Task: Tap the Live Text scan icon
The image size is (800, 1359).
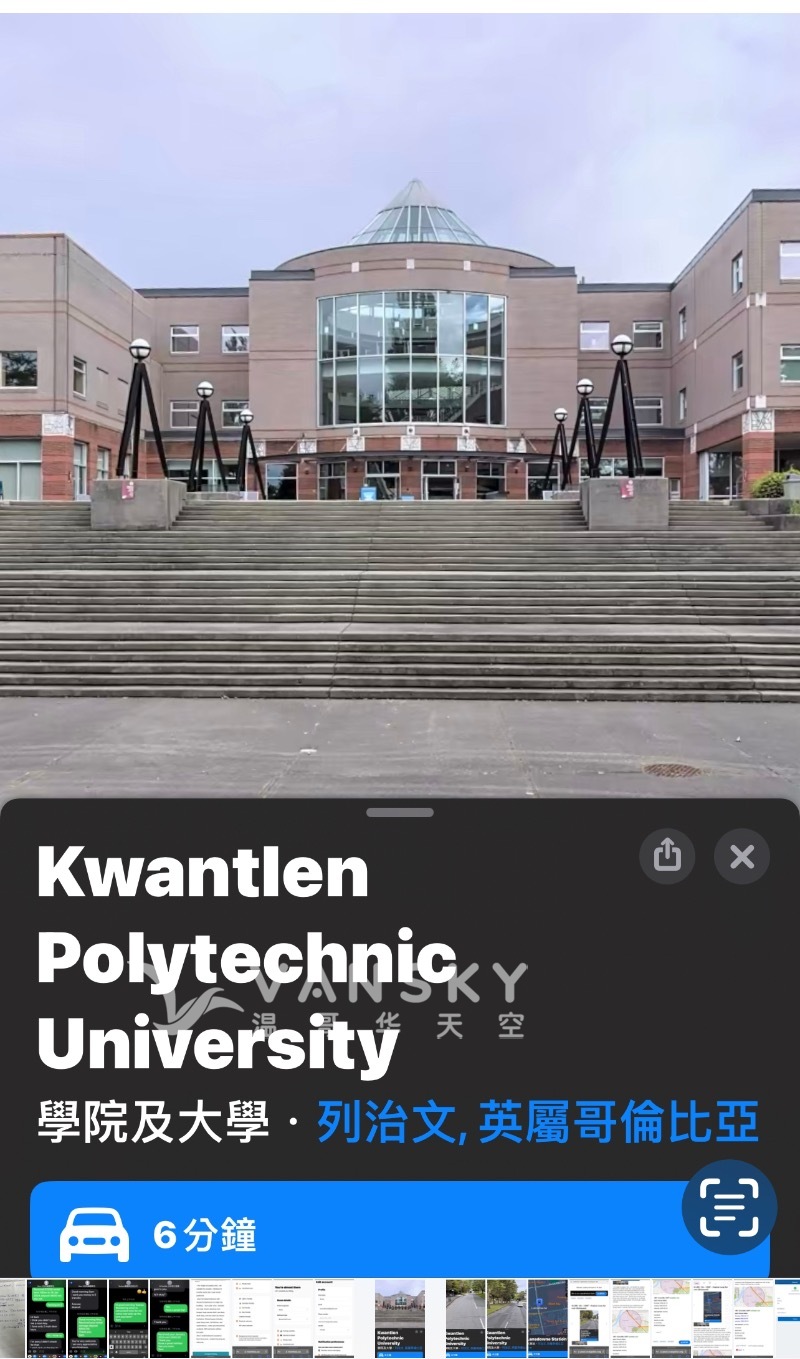Action: point(729,1208)
